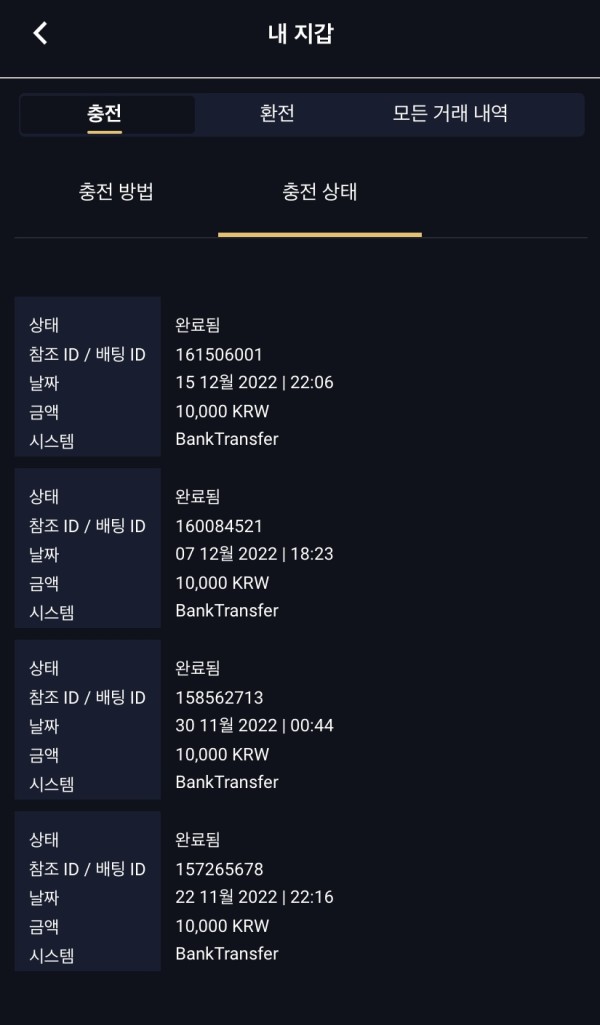The image size is (600, 1025).
Task: Go back from the 내 지갑 screen
Action: 40,33
